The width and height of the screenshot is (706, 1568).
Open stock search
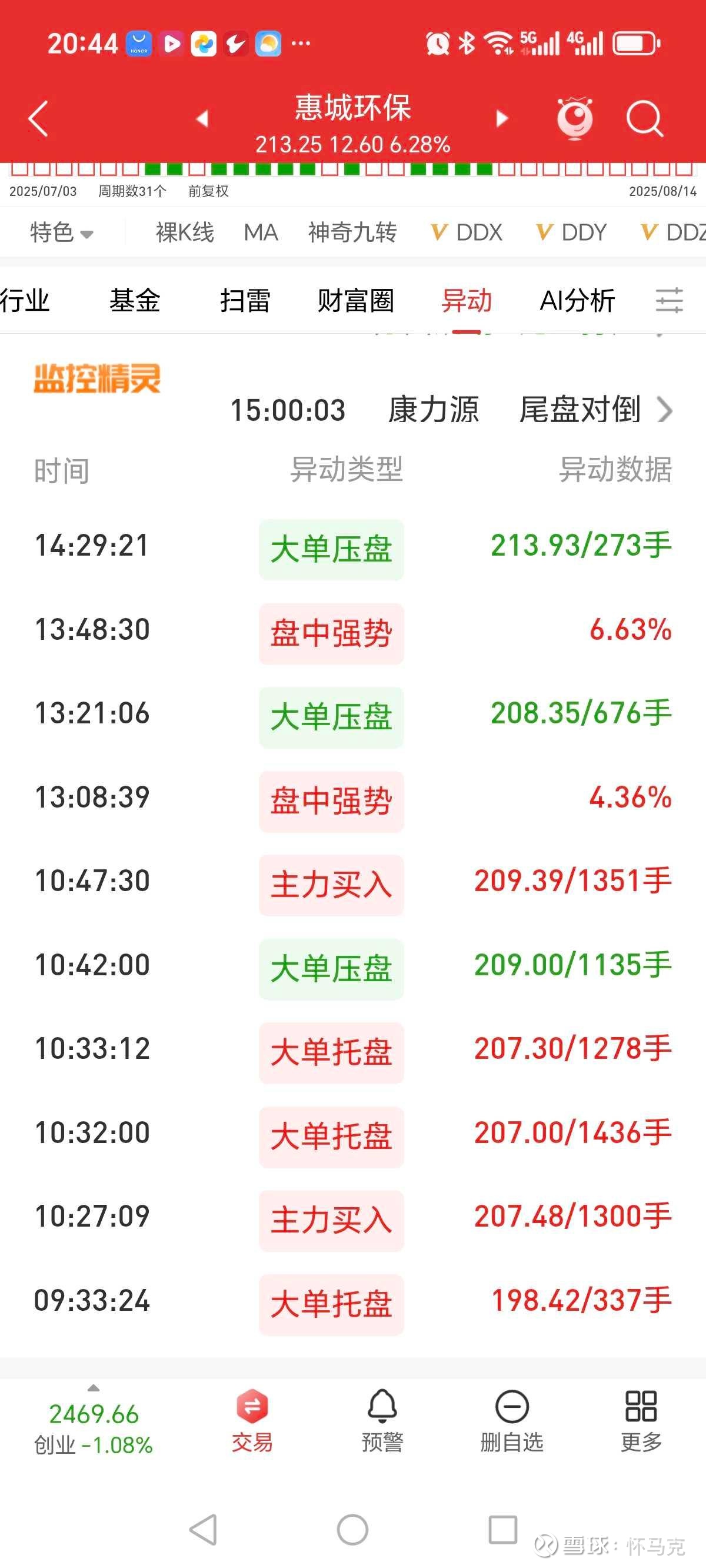[644, 118]
